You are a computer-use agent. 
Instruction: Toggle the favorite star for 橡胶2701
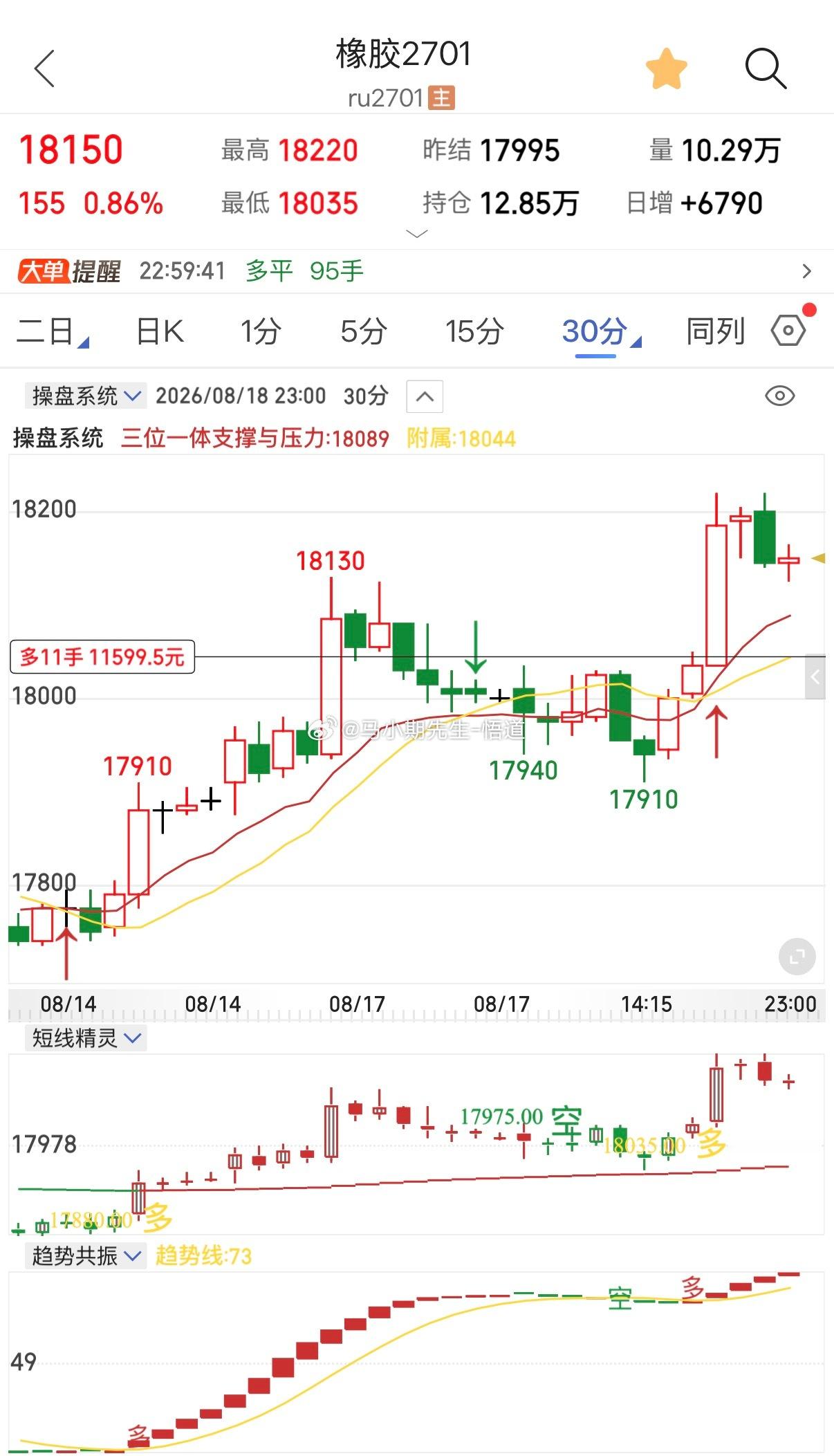[x=666, y=68]
